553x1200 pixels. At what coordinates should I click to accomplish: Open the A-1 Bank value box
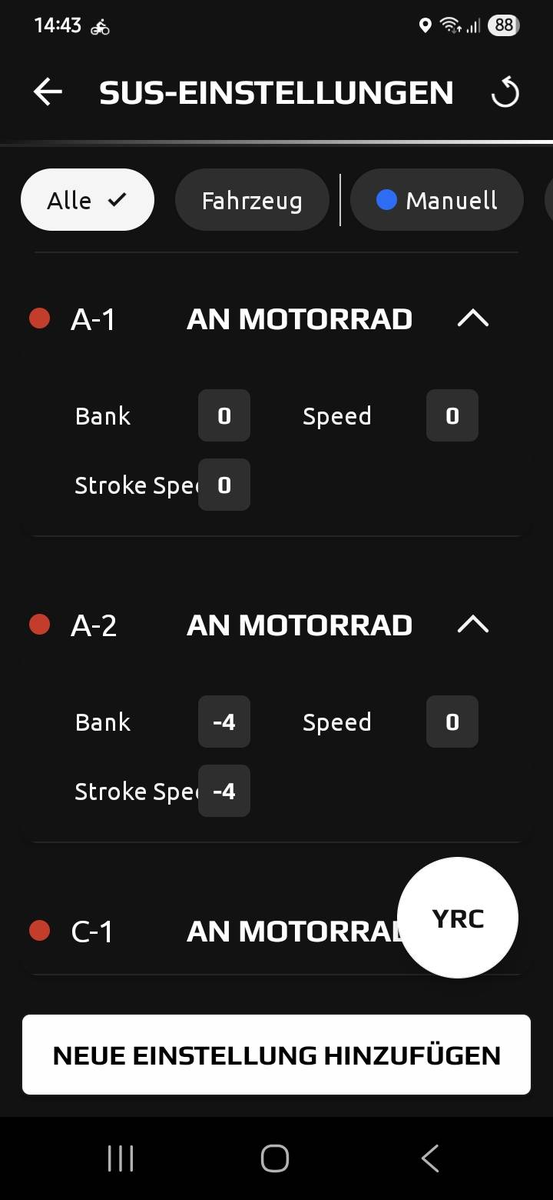click(224, 416)
